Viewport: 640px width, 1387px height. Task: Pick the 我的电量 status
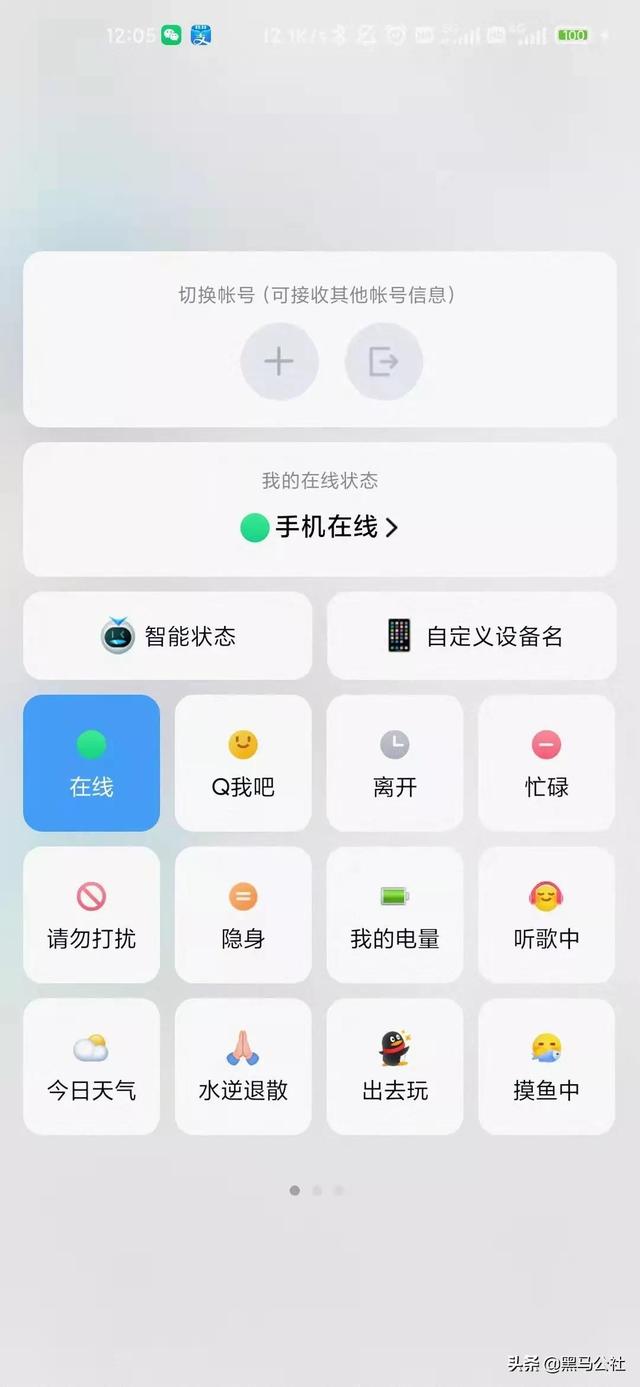coord(395,915)
